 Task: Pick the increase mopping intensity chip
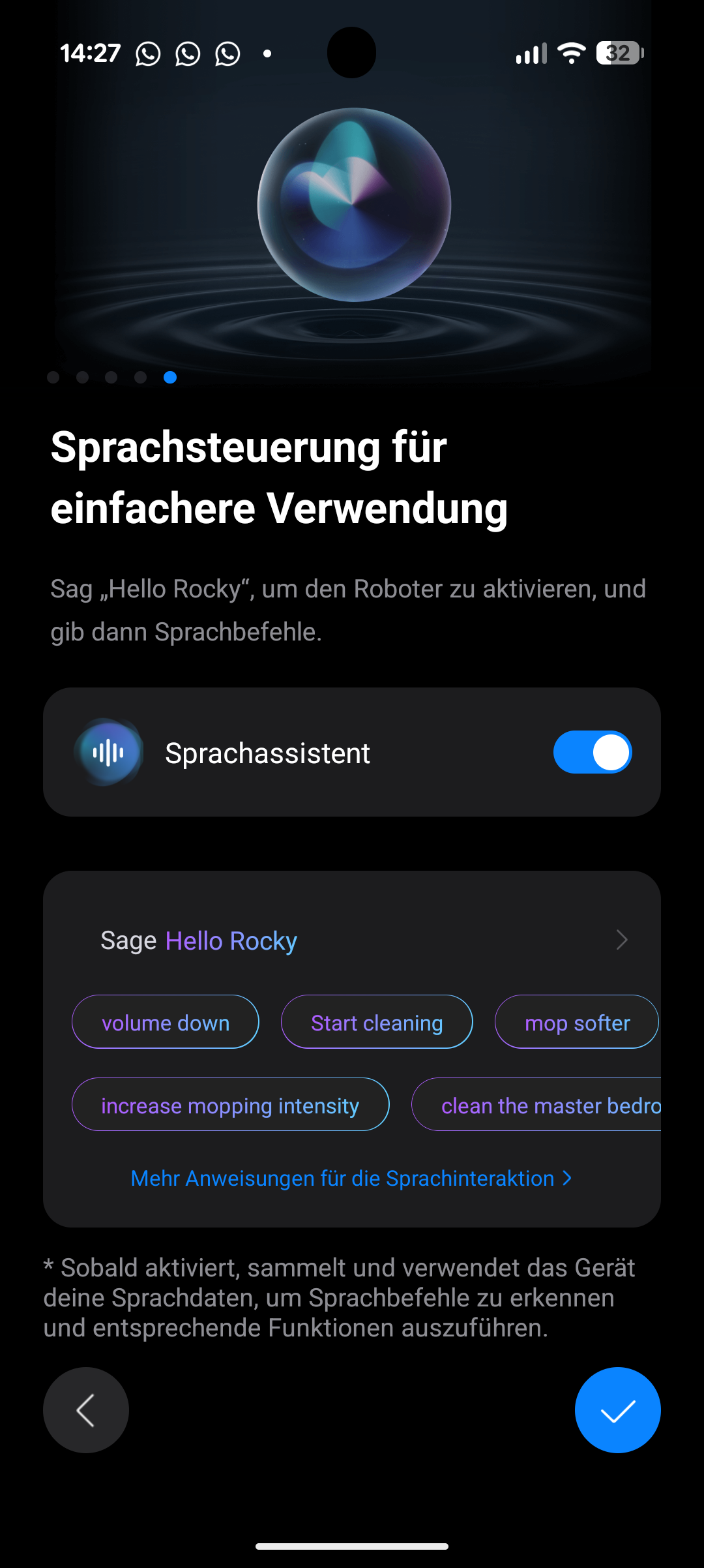click(x=230, y=1105)
